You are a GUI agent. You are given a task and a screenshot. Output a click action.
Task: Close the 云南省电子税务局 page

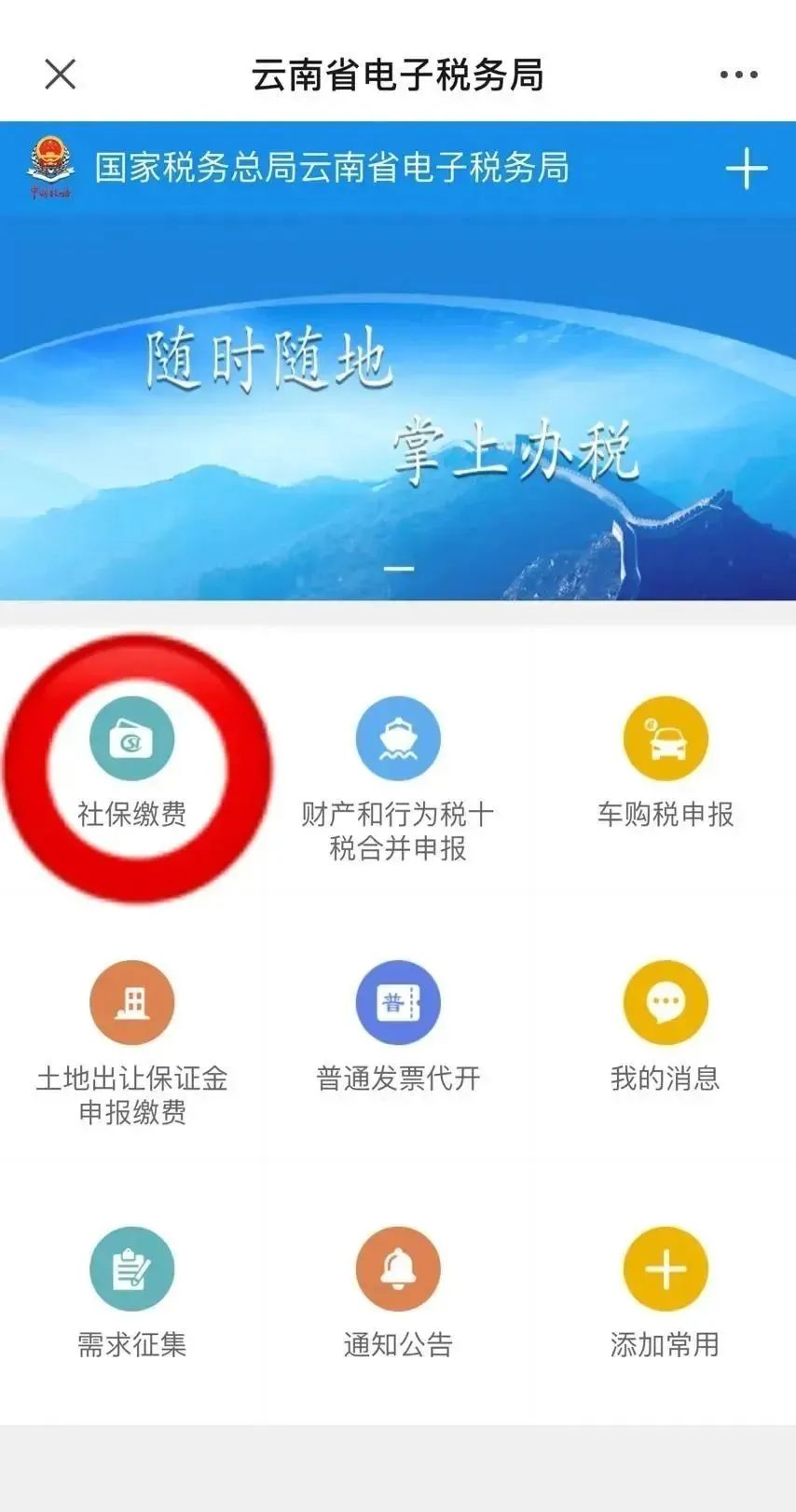(x=61, y=75)
